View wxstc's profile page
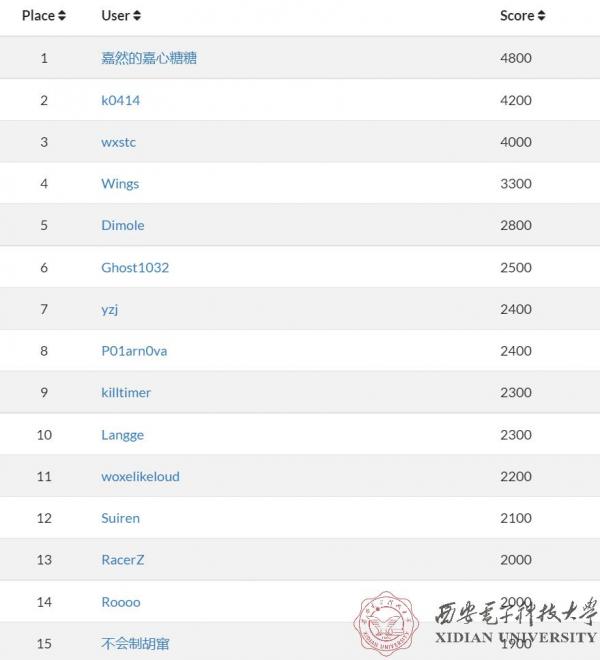 pyautogui.click(x=118, y=142)
